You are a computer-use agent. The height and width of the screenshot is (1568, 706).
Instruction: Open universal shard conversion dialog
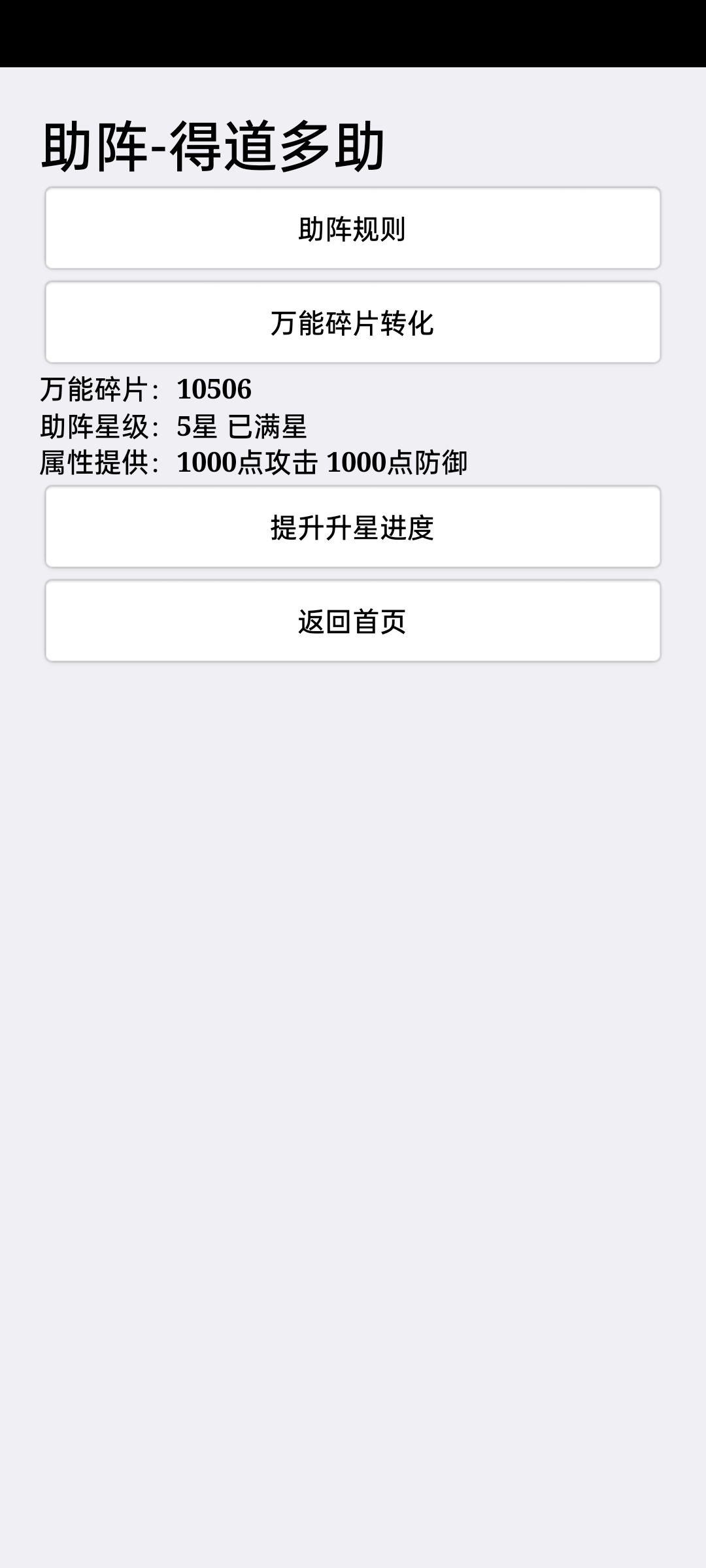pos(352,322)
